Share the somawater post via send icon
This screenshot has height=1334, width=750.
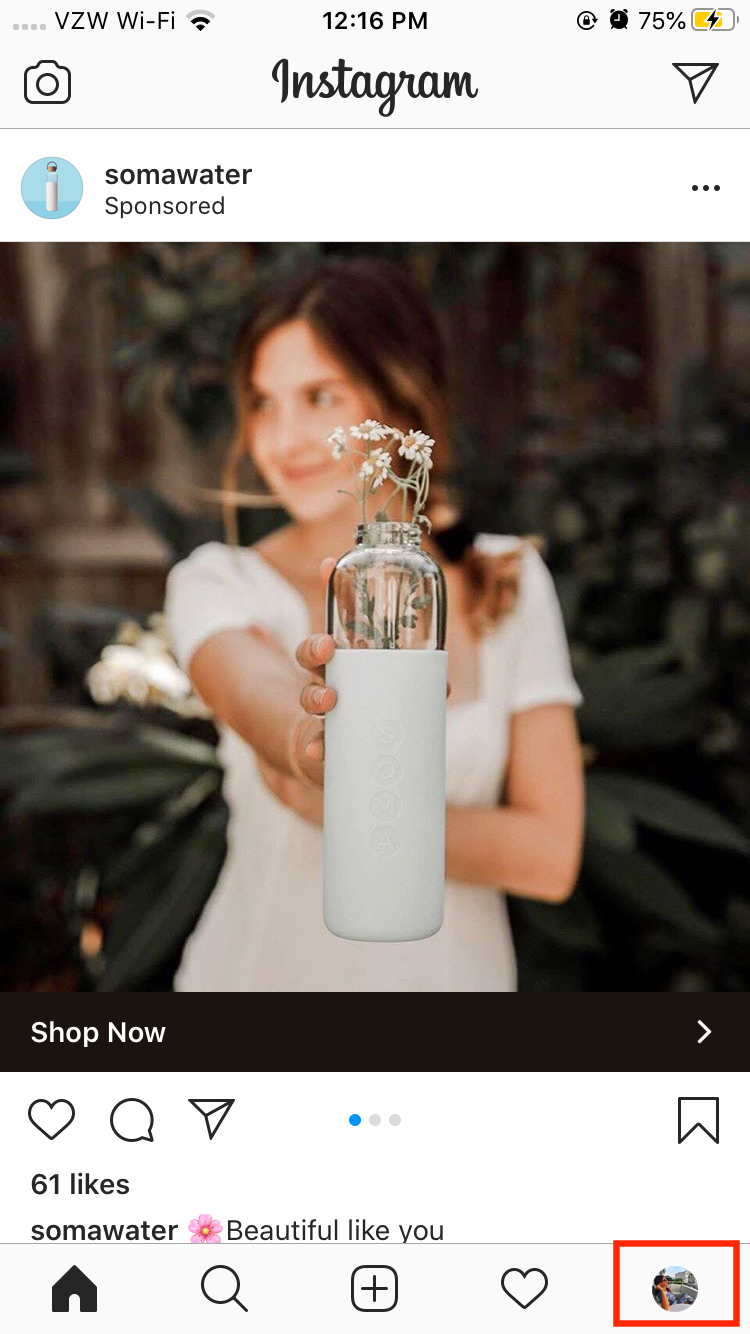[211, 1119]
